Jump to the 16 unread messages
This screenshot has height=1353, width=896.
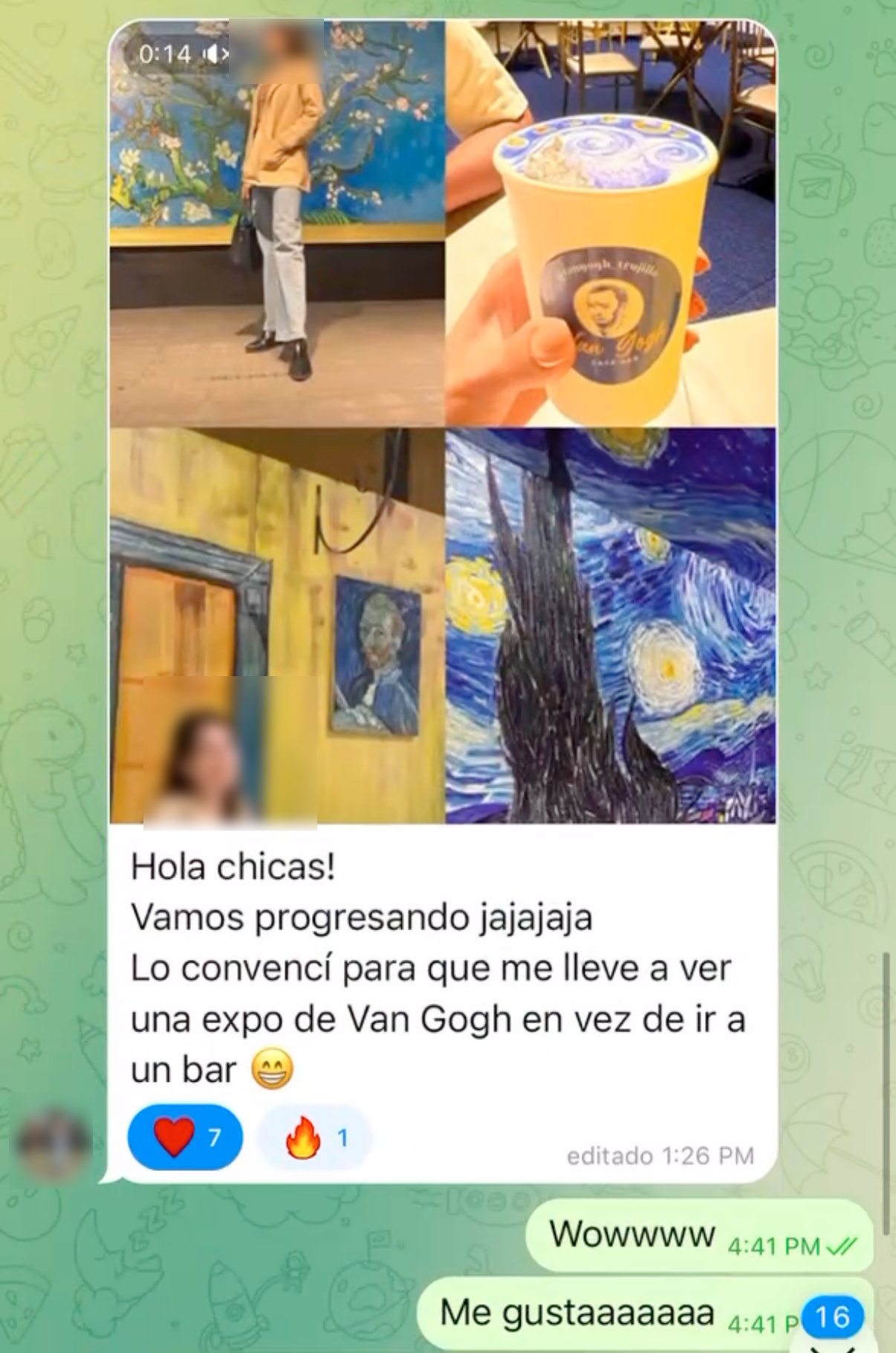pyautogui.click(x=832, y=1318)
